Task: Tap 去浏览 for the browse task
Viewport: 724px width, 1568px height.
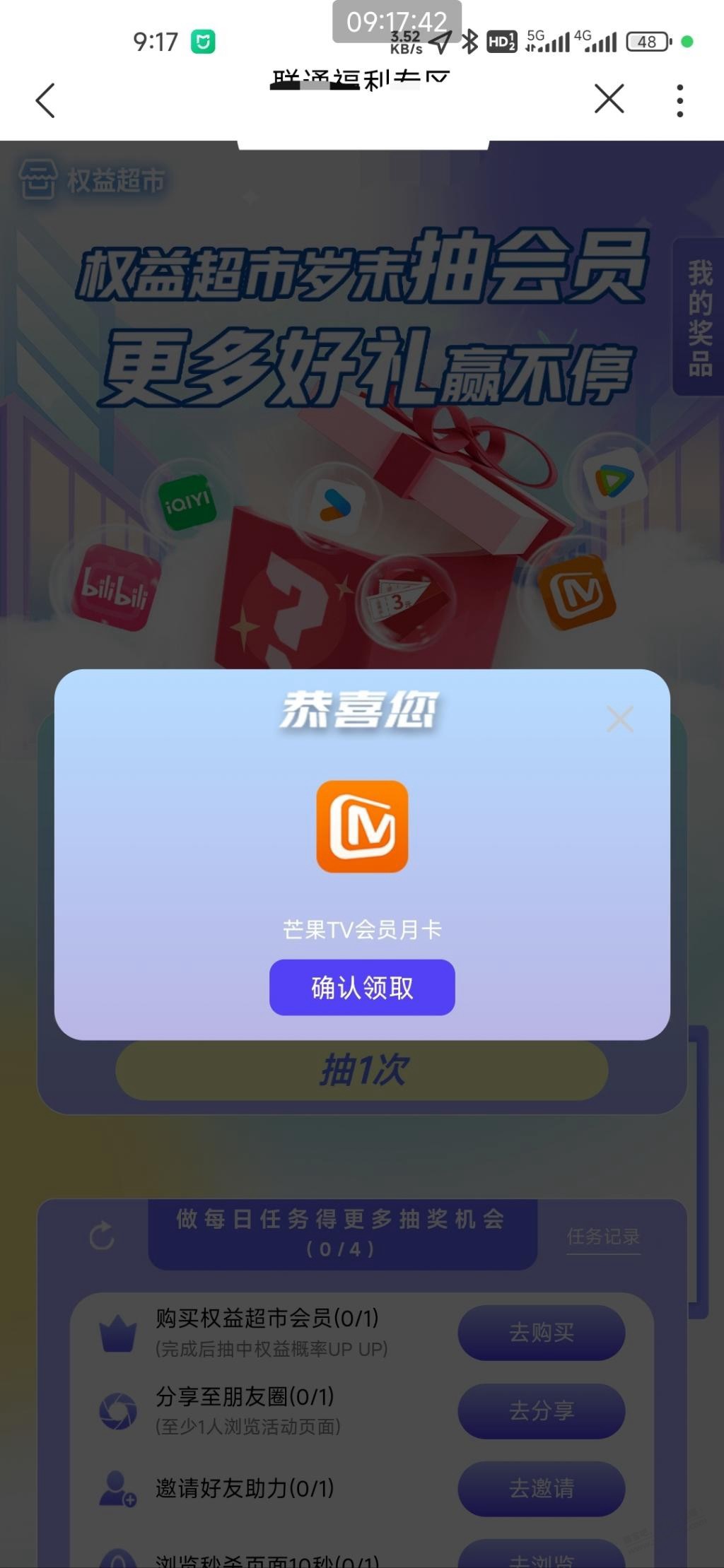Action: pyautogui.click(x=541, y=1557)
